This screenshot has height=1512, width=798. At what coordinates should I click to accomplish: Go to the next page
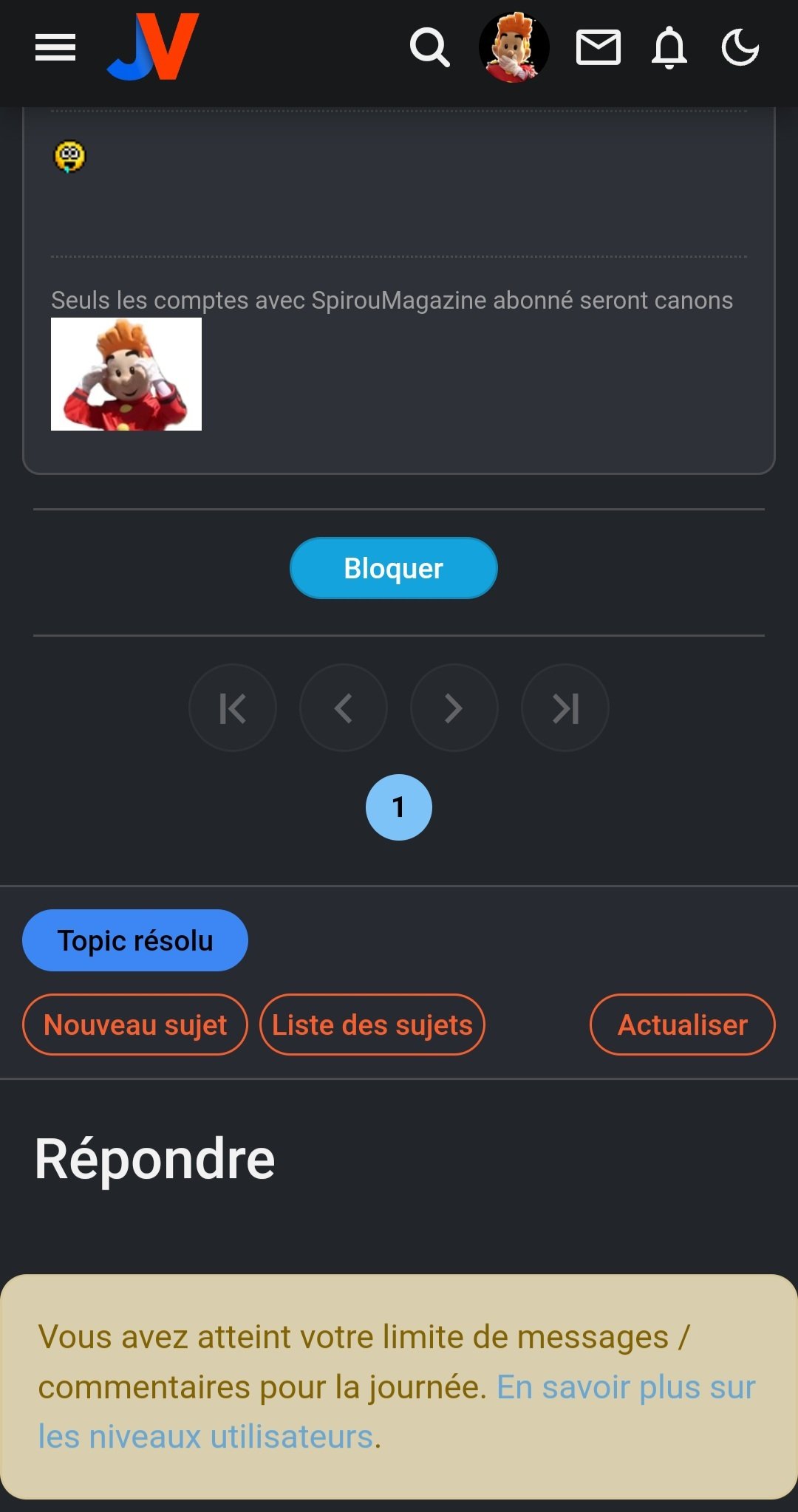click(x=454, y=708)
